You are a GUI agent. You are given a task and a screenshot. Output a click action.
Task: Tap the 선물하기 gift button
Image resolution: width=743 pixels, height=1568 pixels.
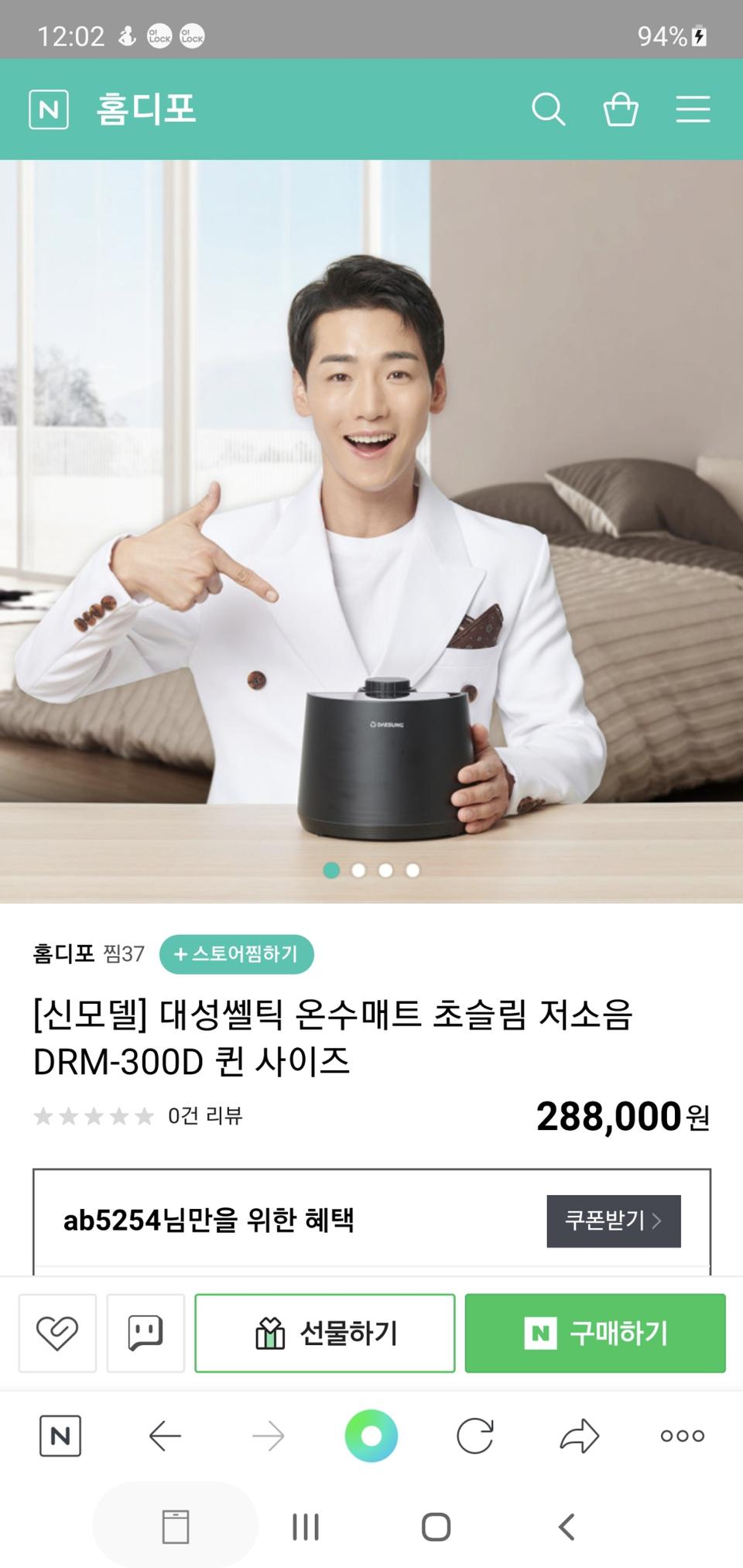coord(324,1333)
